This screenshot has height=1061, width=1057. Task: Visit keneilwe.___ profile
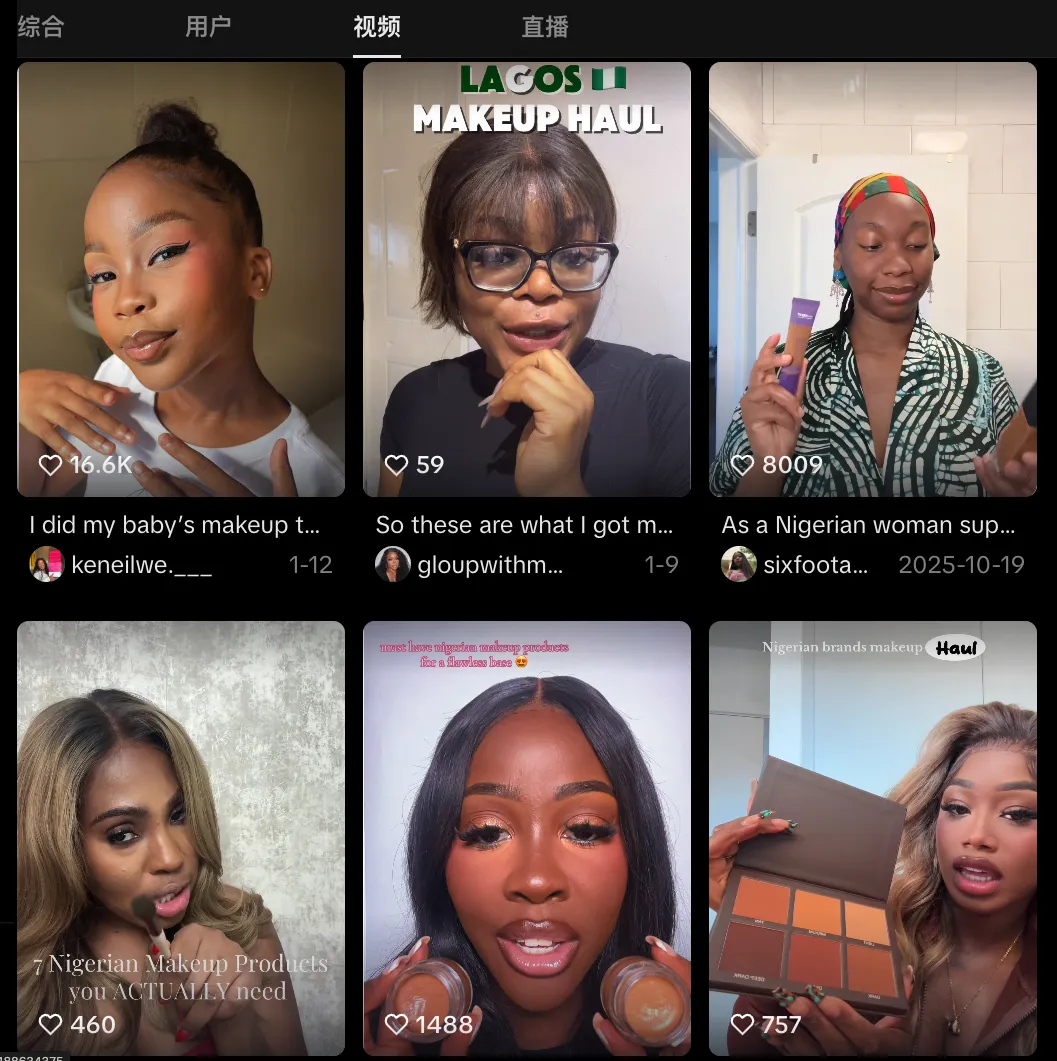[140, 565]
